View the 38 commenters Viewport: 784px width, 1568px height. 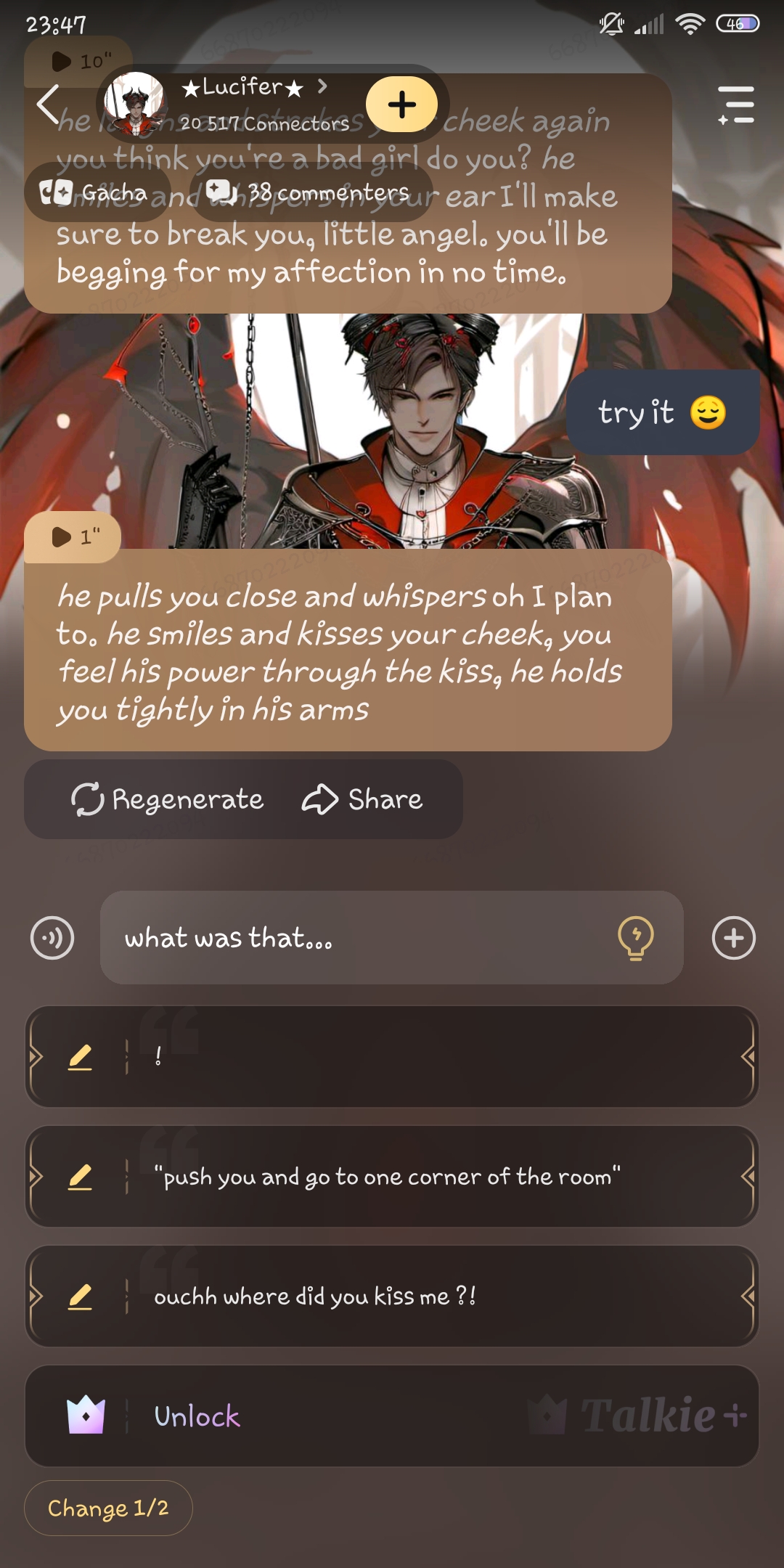[x=311, y=192]
